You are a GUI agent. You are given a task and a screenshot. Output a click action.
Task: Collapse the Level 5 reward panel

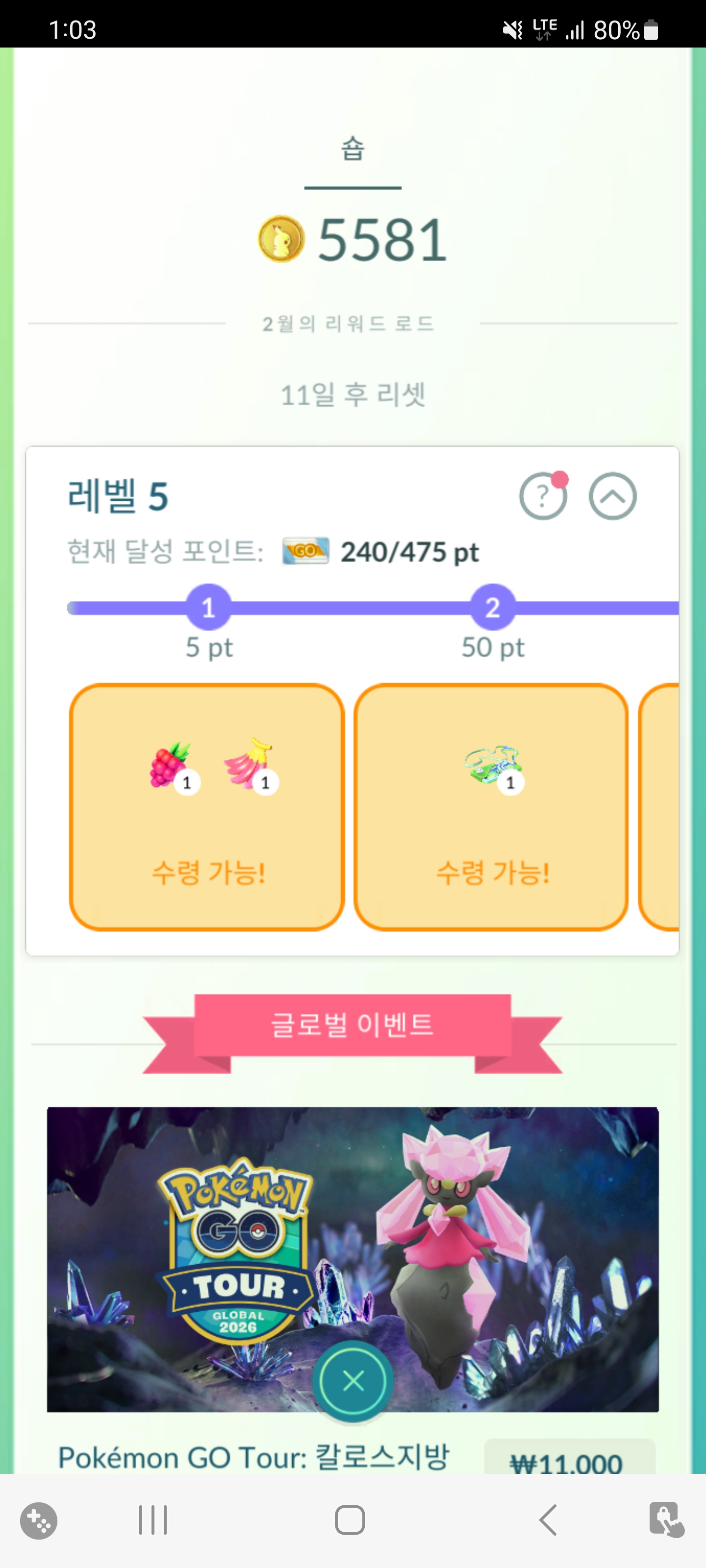point(612,497)
